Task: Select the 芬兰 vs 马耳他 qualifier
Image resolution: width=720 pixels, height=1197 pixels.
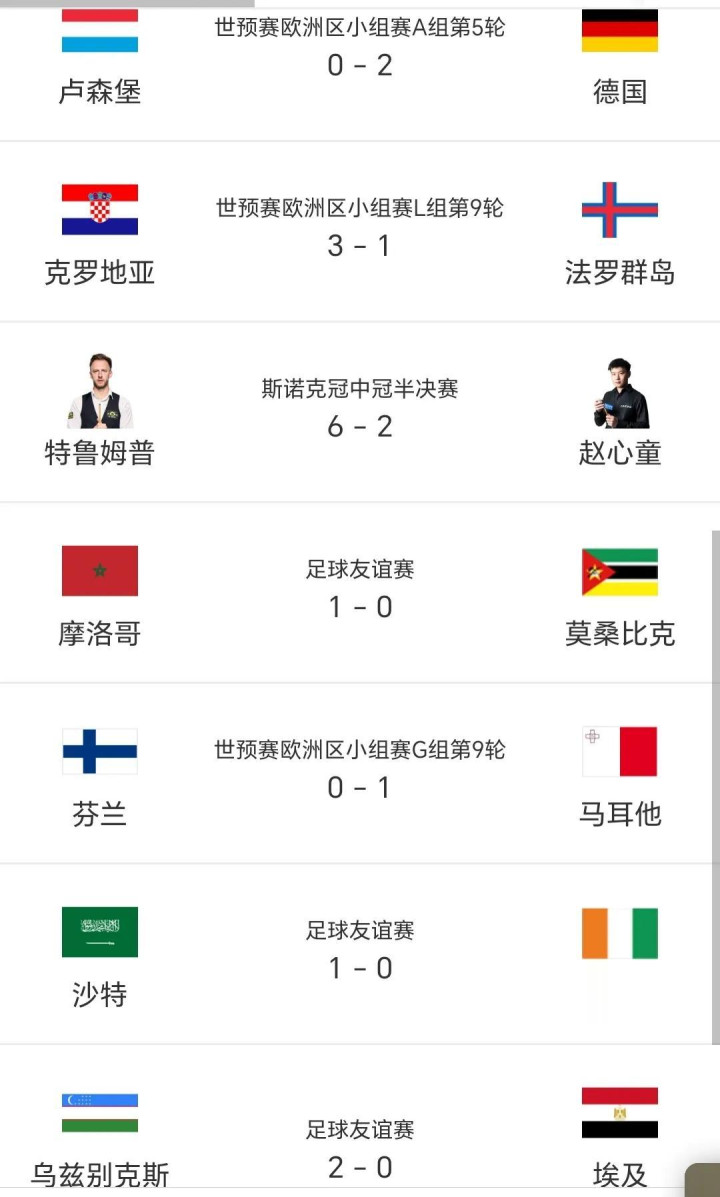Action: point(360,773)
